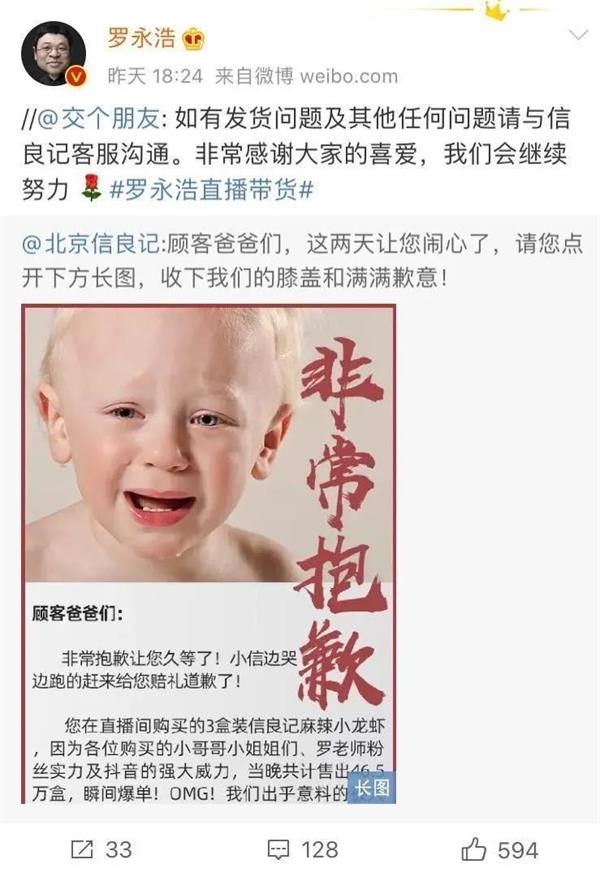The height and width of the screenshot is (877, 600).
Task: Expand the post options chevron
Action: tap(577, 36)
